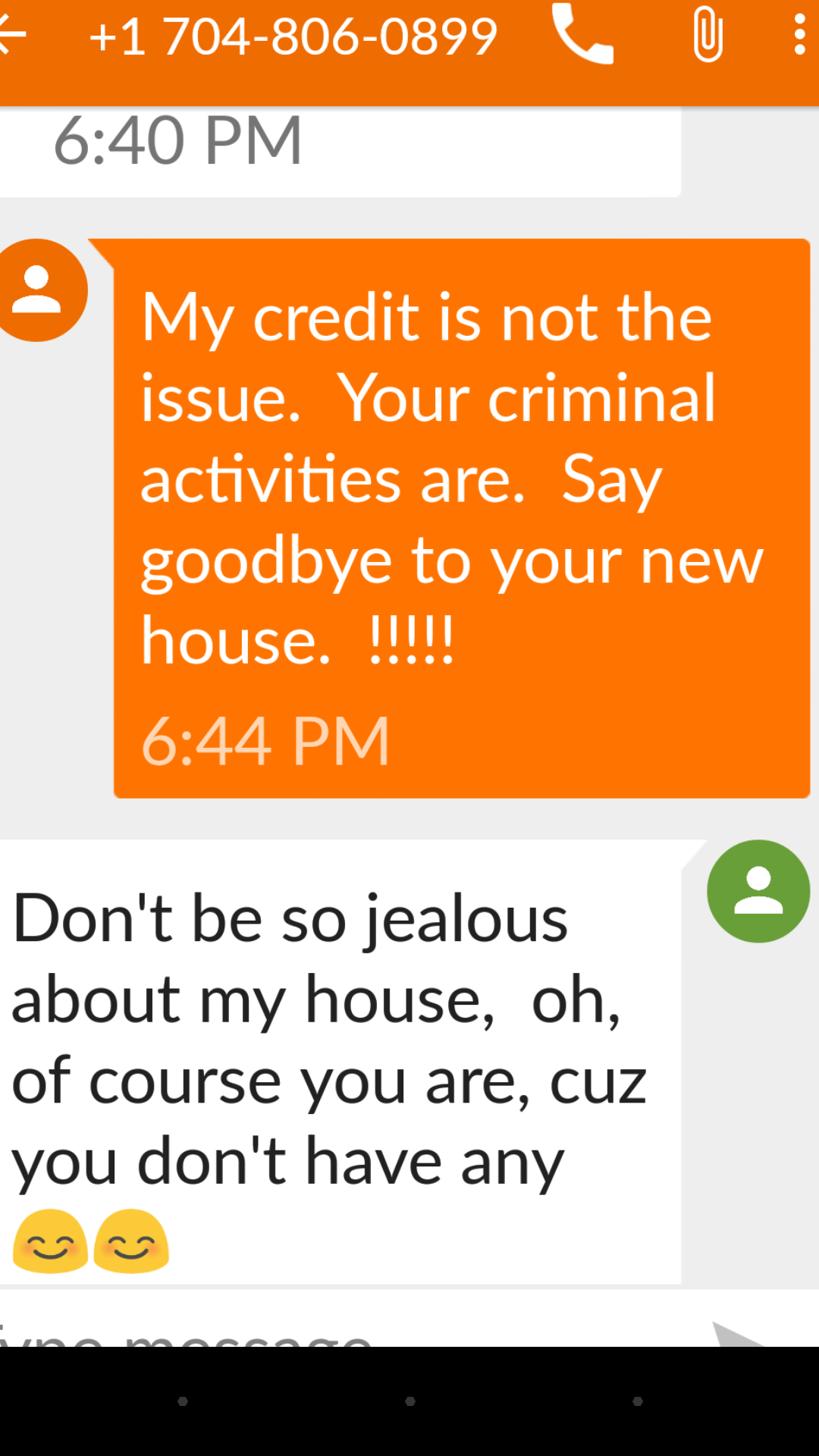Tap the orange contact avatar
The image size is (819, 1456).
[x=38, y=290]
